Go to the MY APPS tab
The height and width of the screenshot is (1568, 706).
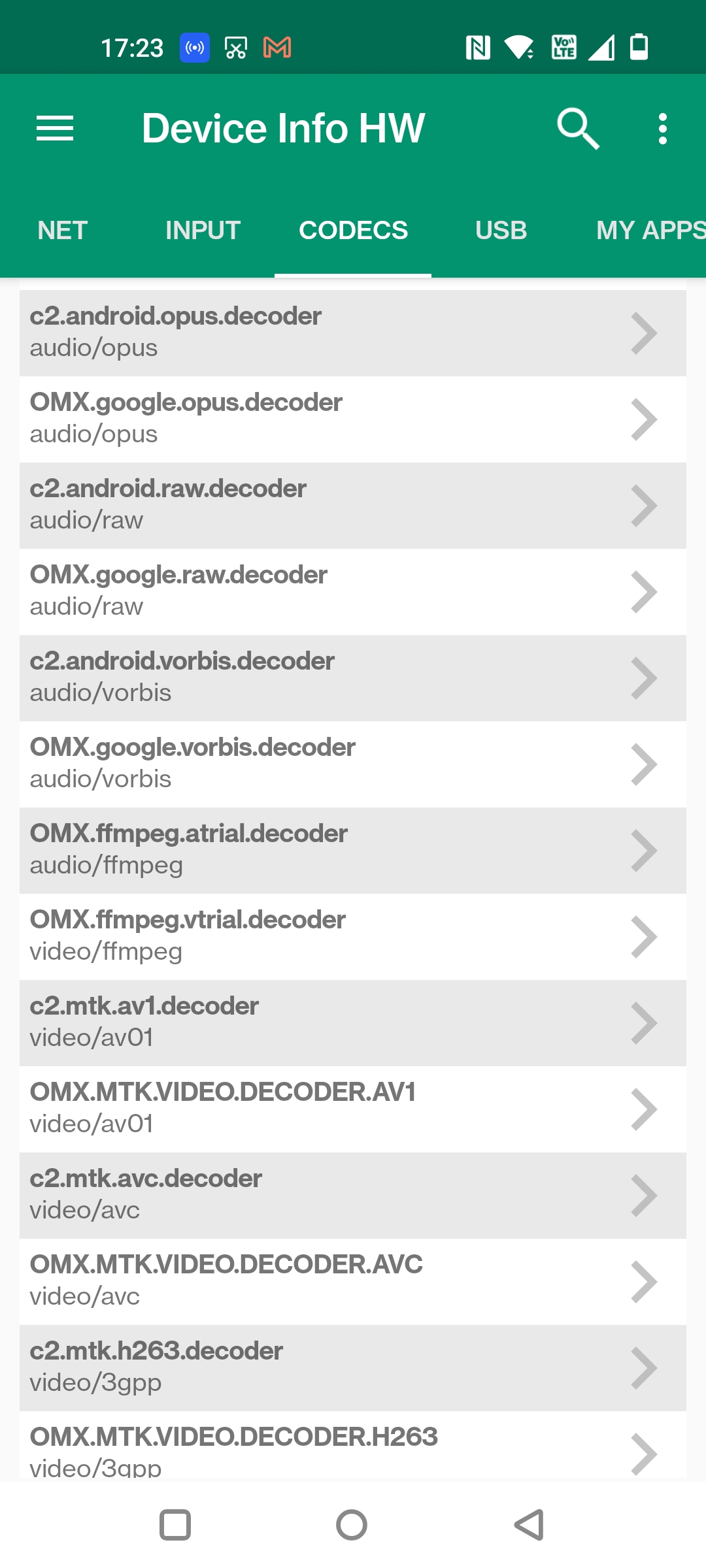[x=650, y=230]
